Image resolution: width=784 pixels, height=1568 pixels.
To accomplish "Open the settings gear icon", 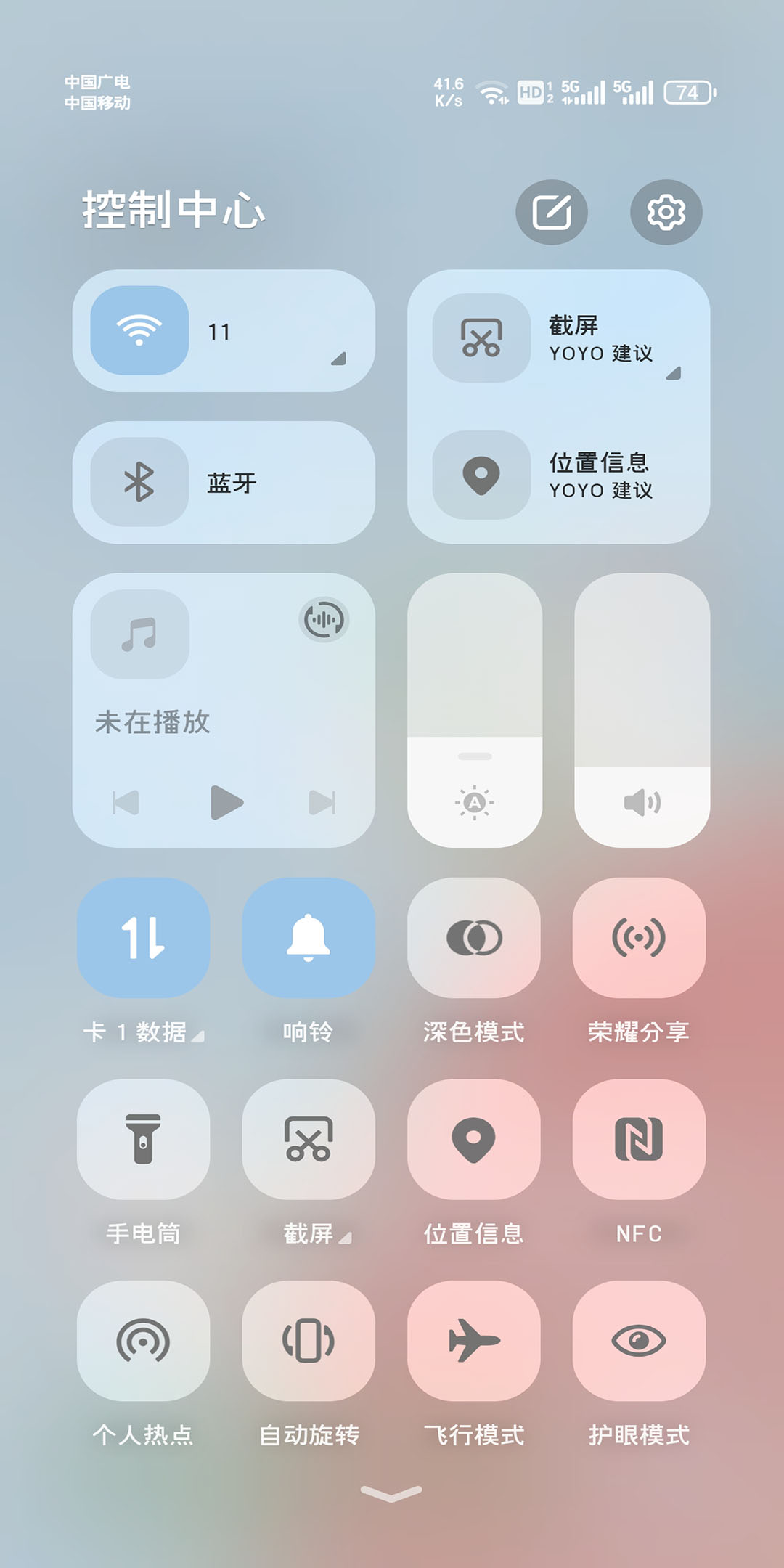I will point(666,212).
